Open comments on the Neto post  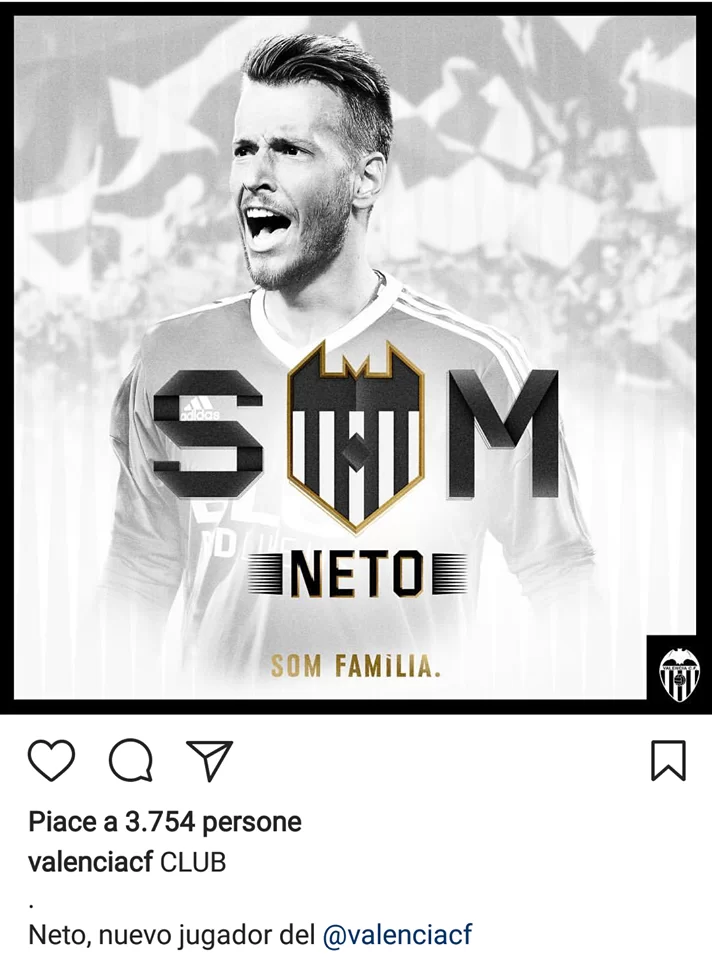click(130, 761)
